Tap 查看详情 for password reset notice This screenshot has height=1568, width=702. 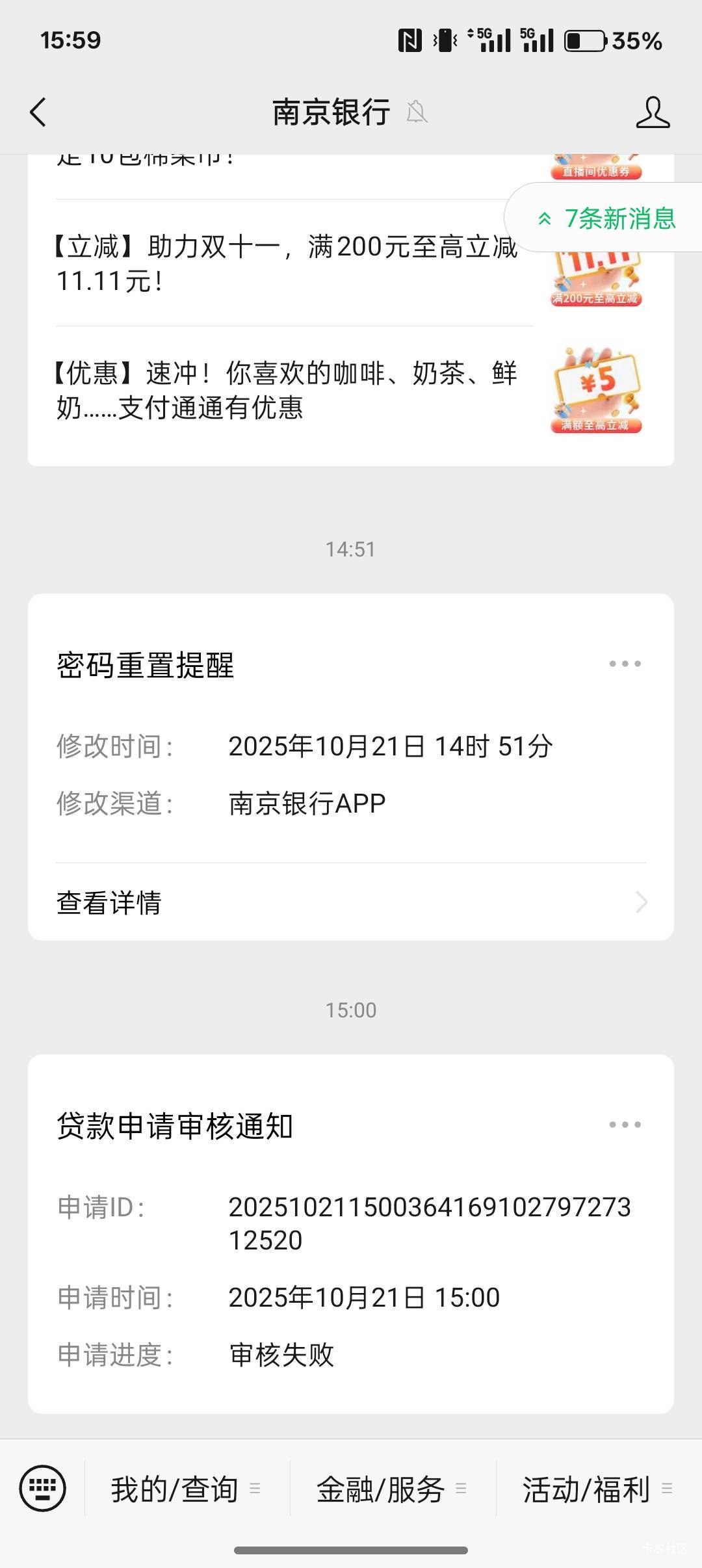(x=351, y=902)
